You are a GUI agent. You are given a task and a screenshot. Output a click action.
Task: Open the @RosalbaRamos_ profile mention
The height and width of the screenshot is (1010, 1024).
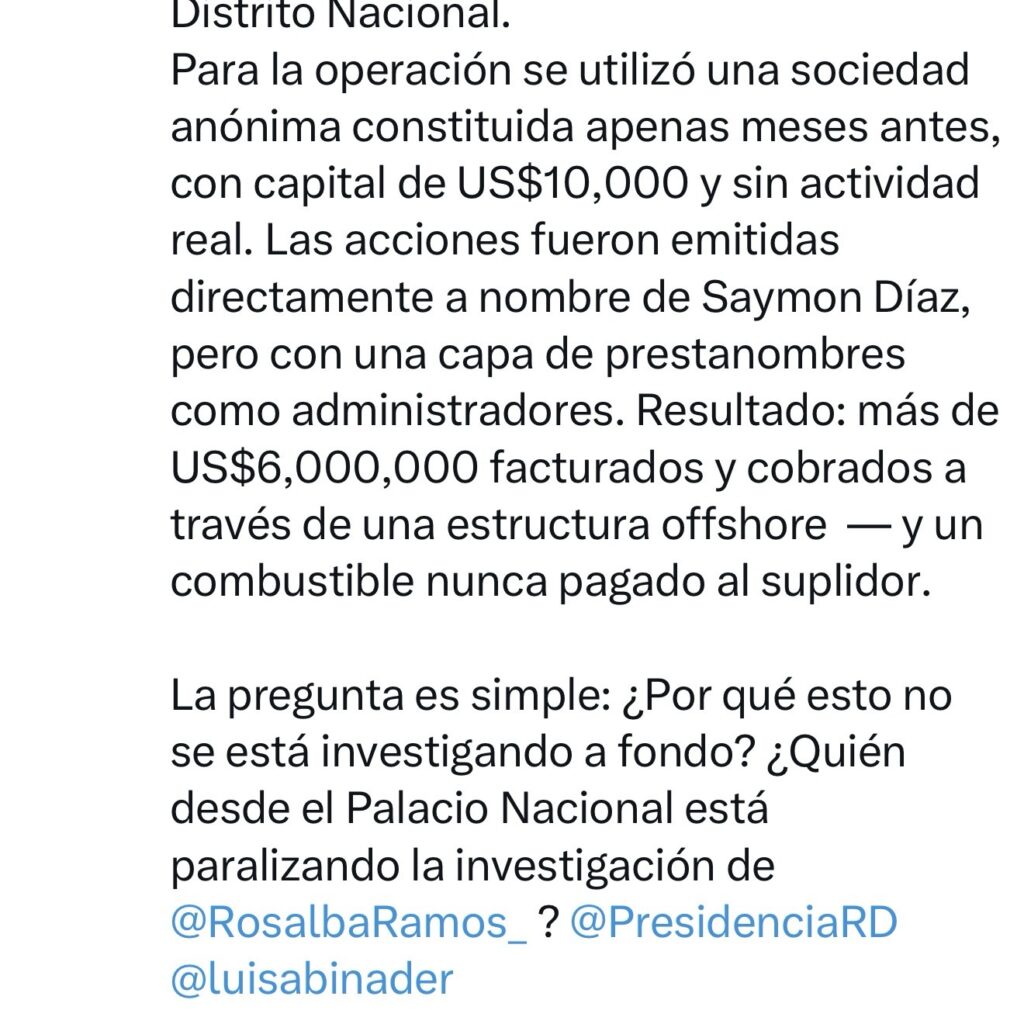(348, 921)
